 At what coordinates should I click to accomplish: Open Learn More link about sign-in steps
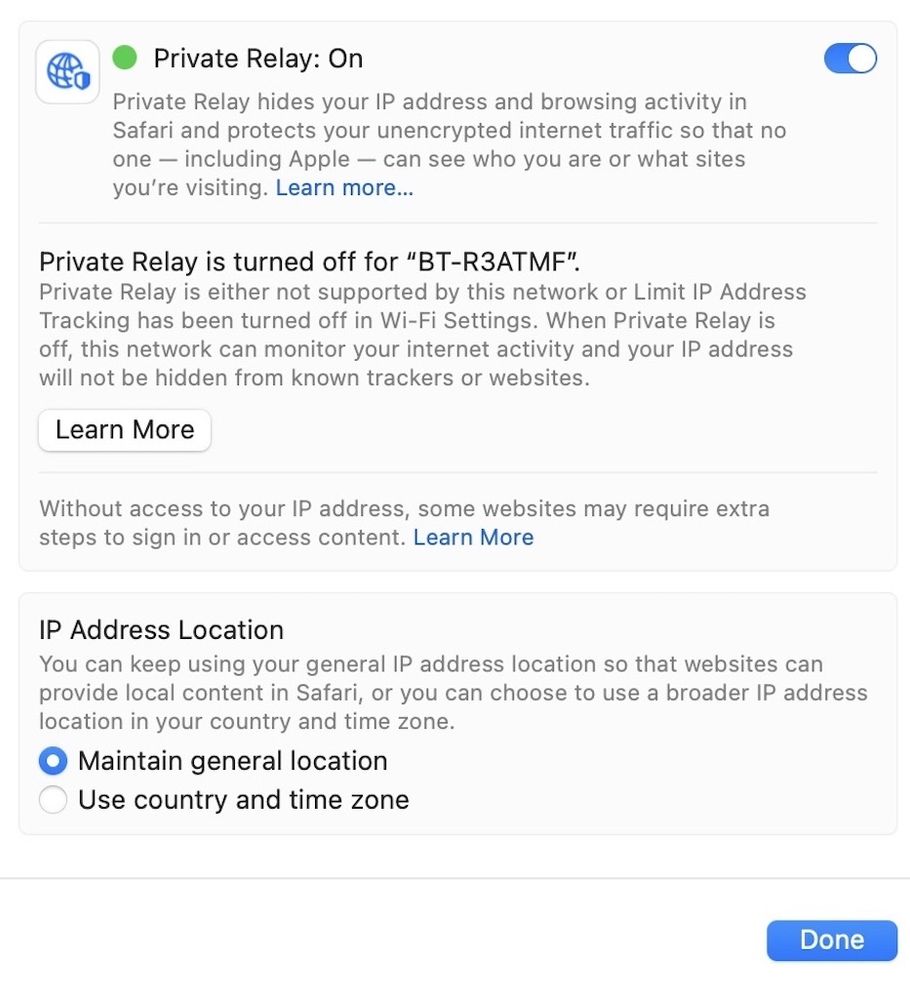point(473,537)
